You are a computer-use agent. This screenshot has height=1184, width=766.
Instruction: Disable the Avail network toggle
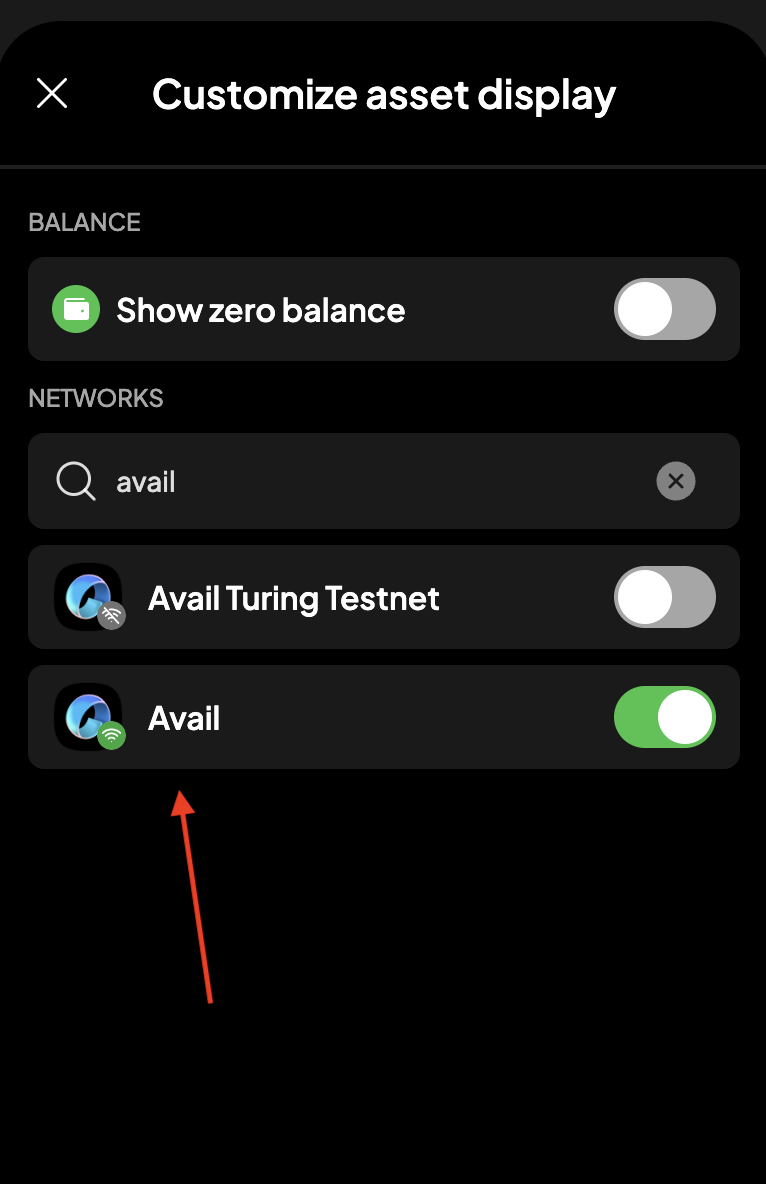coord(664,717)
